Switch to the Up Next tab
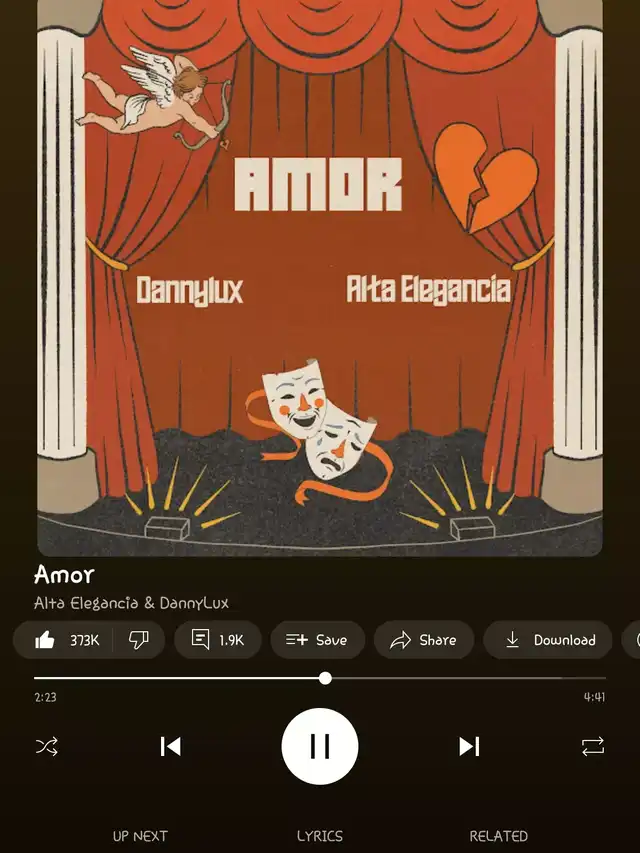The width and height of the screenshot is (640, 853). (x=140, y=835)
